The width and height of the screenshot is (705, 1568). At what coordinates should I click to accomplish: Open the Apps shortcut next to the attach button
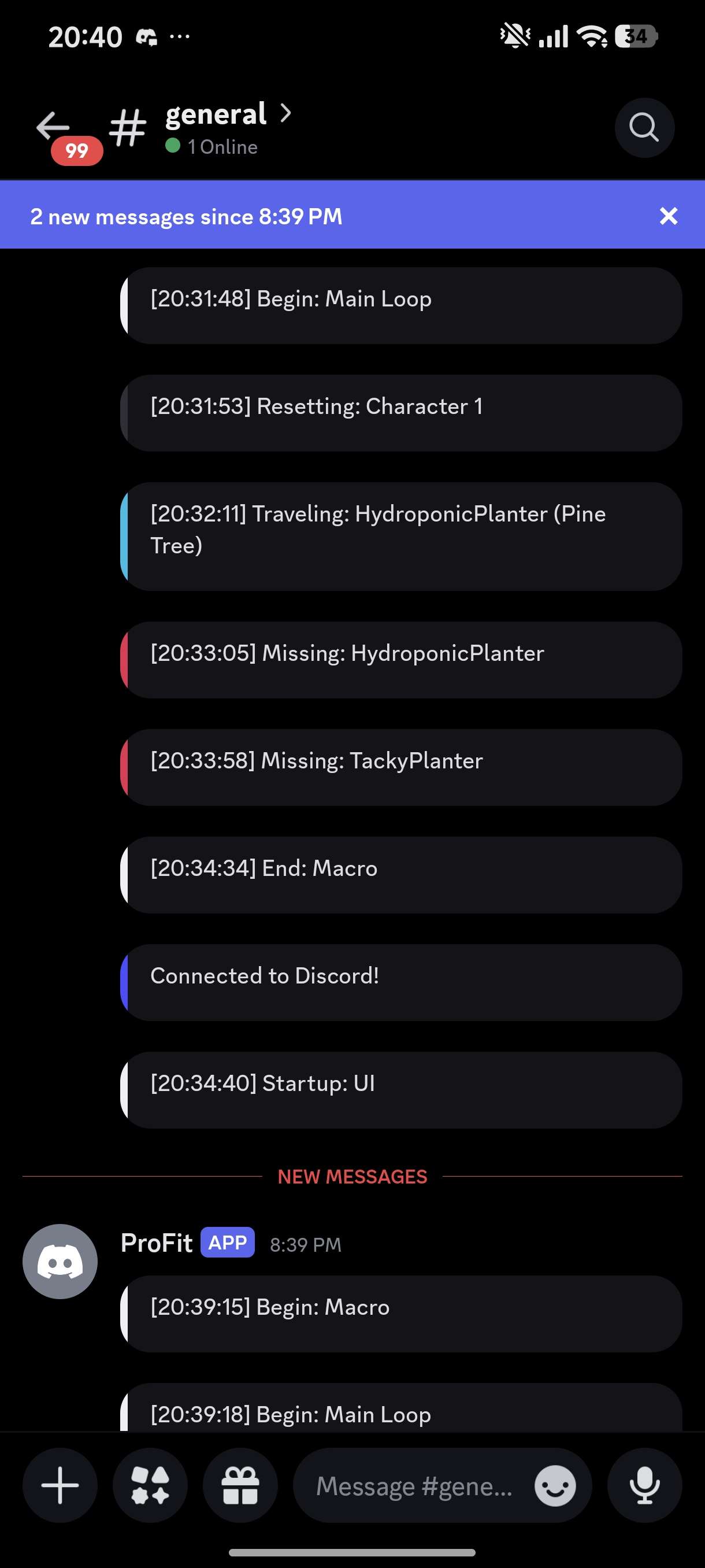[x=150, y=1485]
